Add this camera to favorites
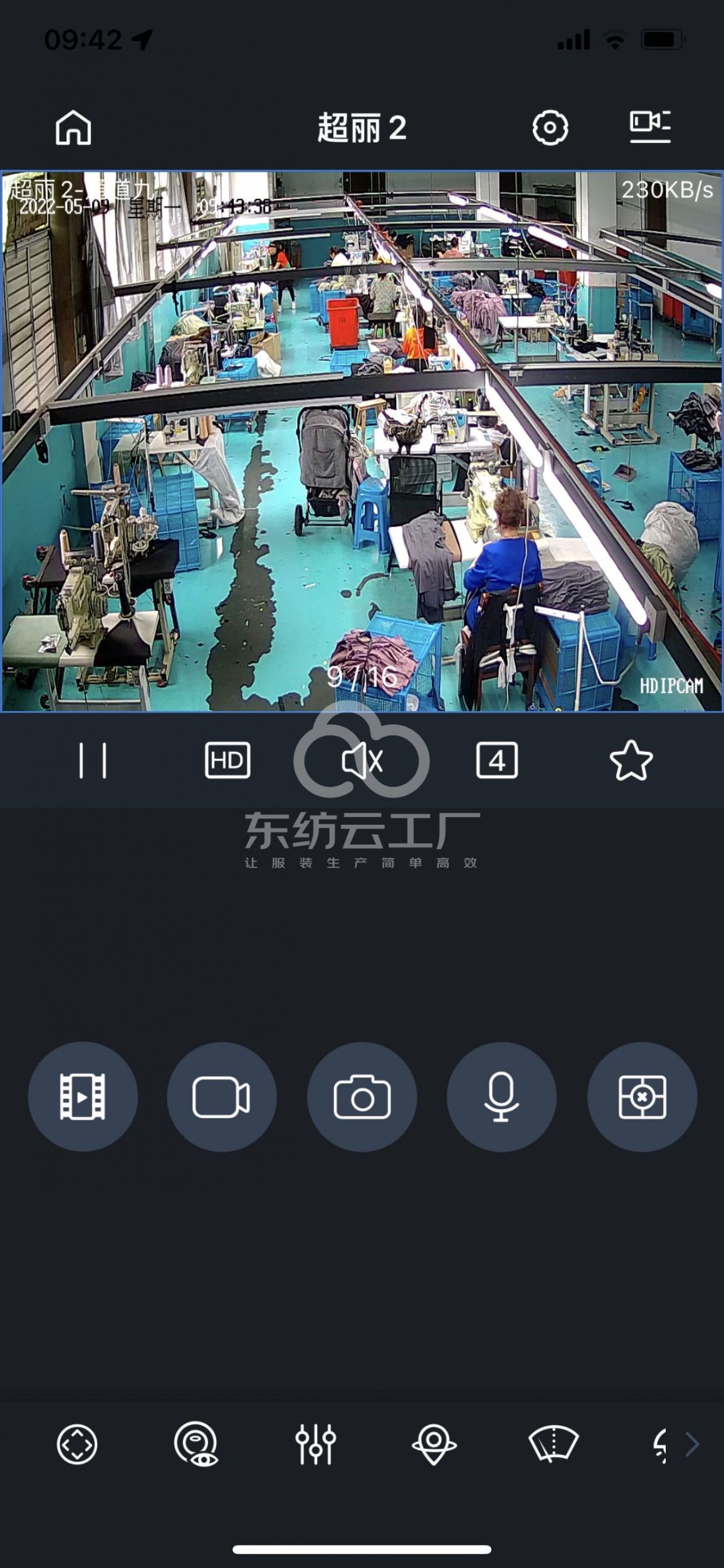 [x=631, y=761]
